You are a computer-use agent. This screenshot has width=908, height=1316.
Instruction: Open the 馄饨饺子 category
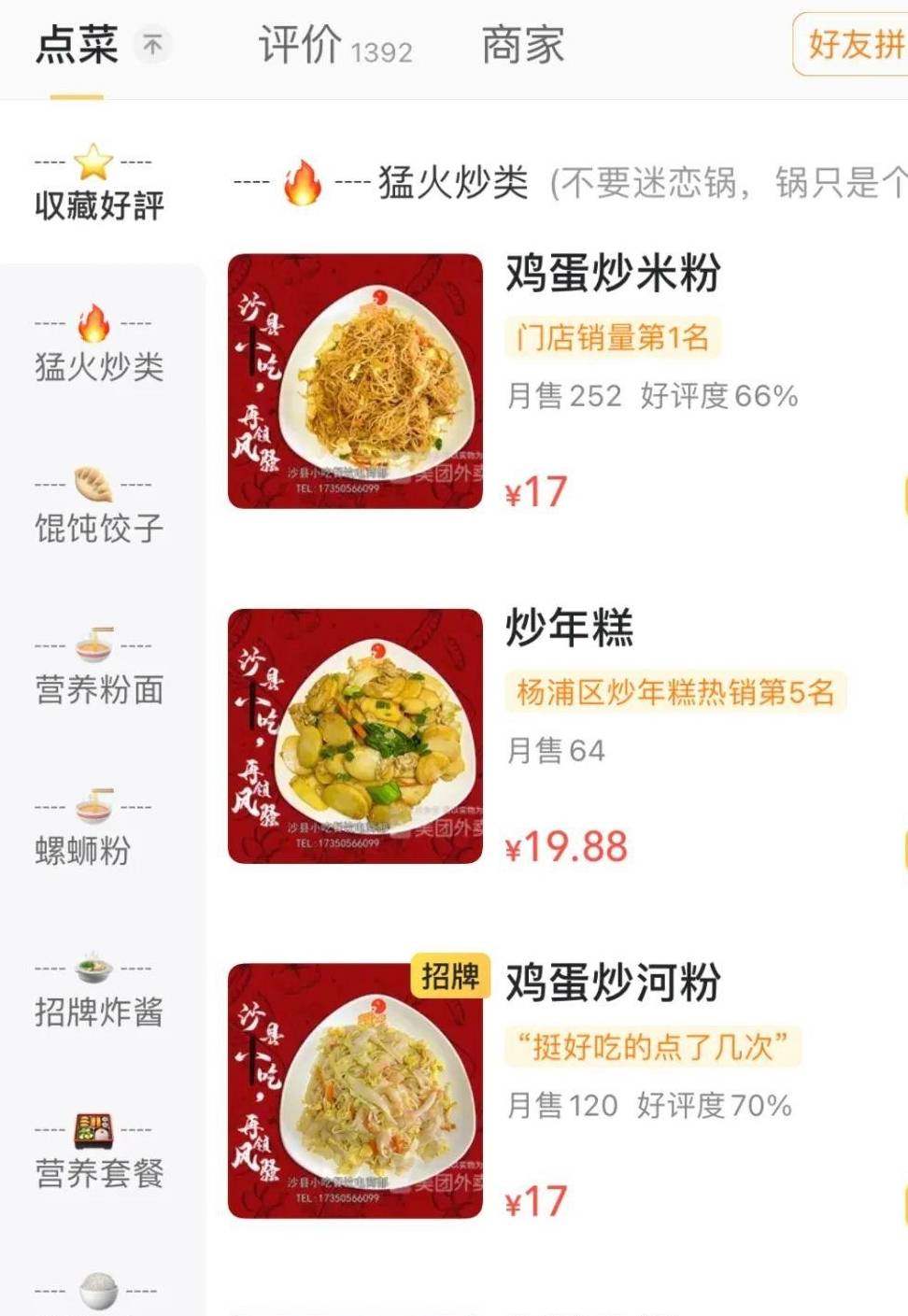pyautogui.click(x=99, y=507)
